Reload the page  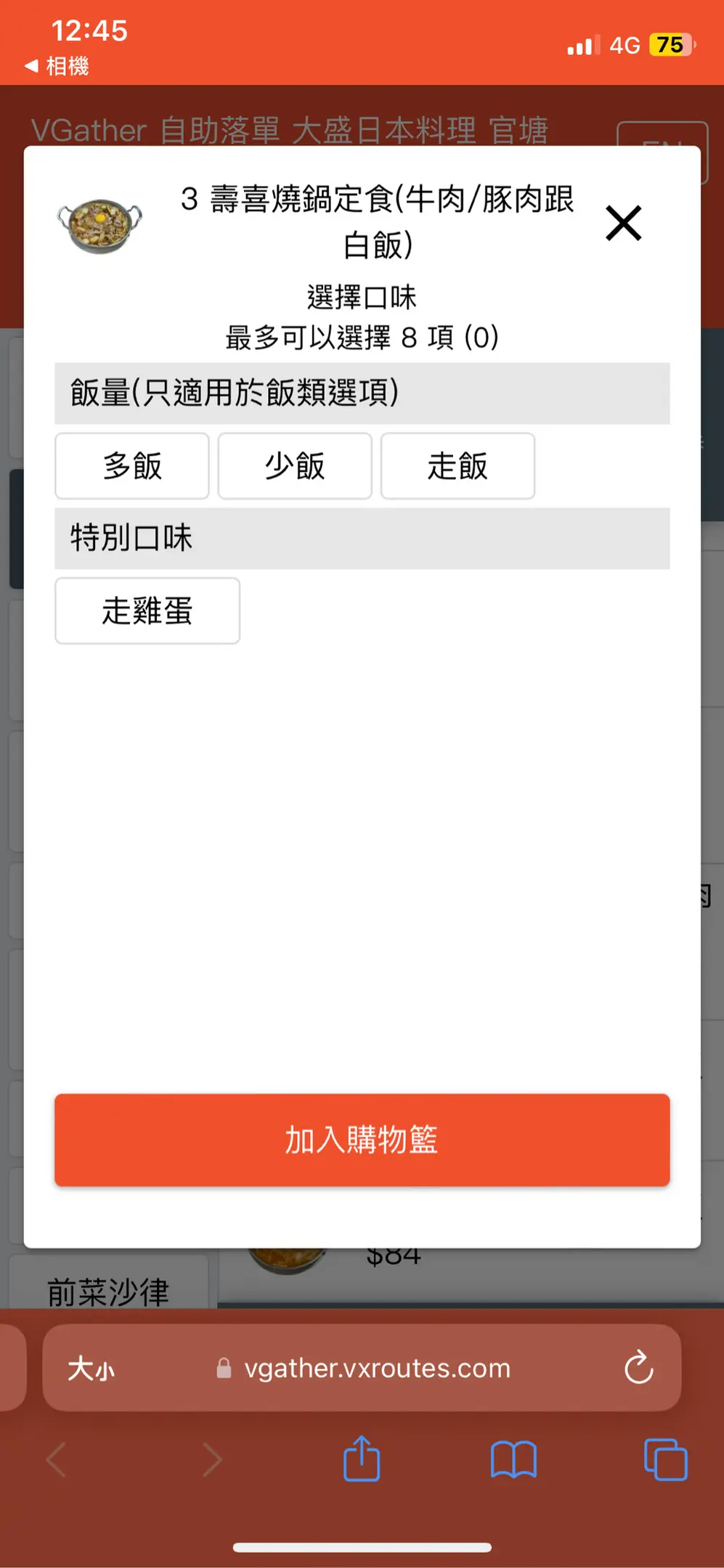click(x=638, y=1368)
